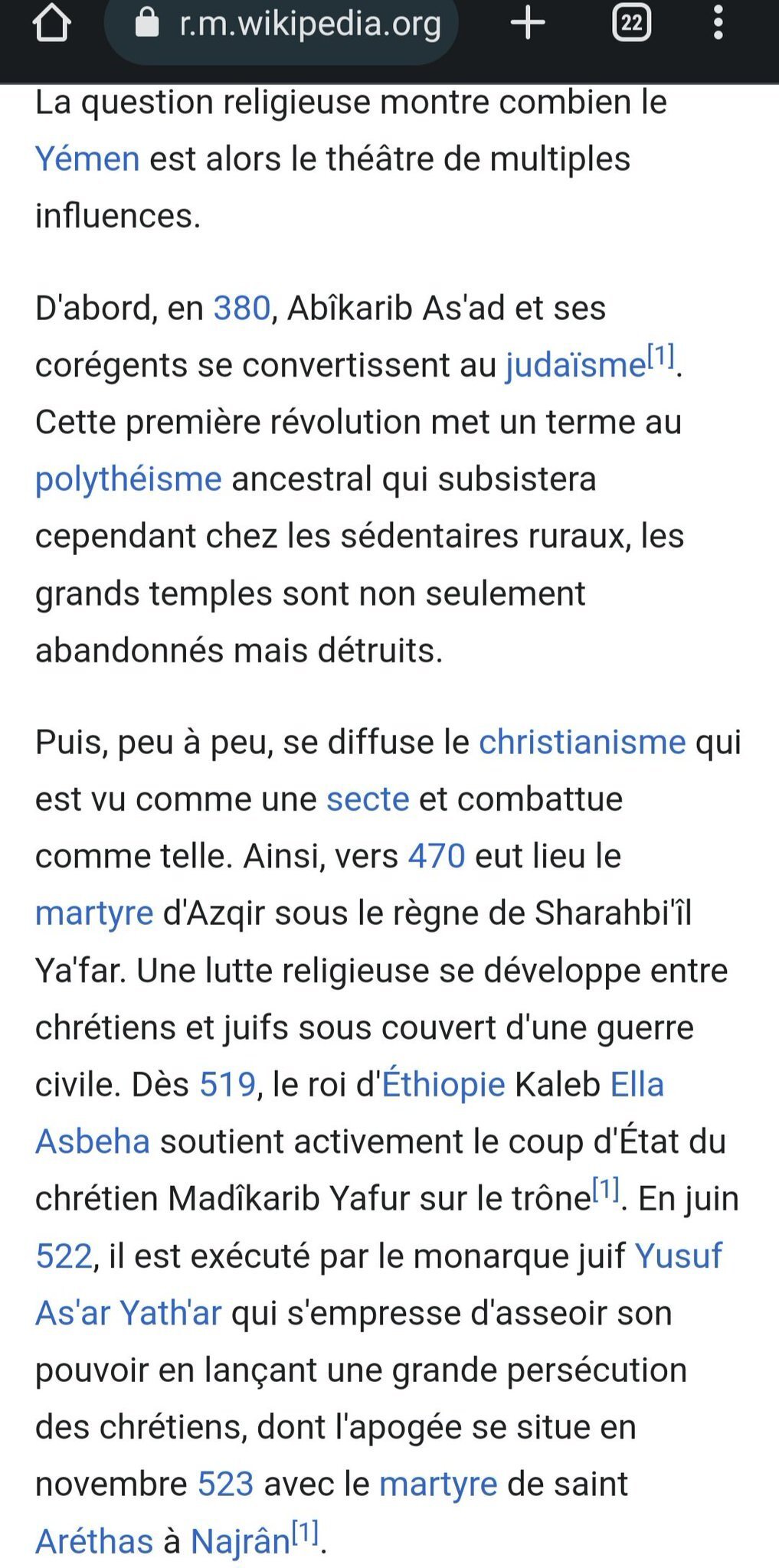Image resolution: width=779 pixels, height=1568 pixels.
Task: Open the judaïsme article link
Action: 576,365
